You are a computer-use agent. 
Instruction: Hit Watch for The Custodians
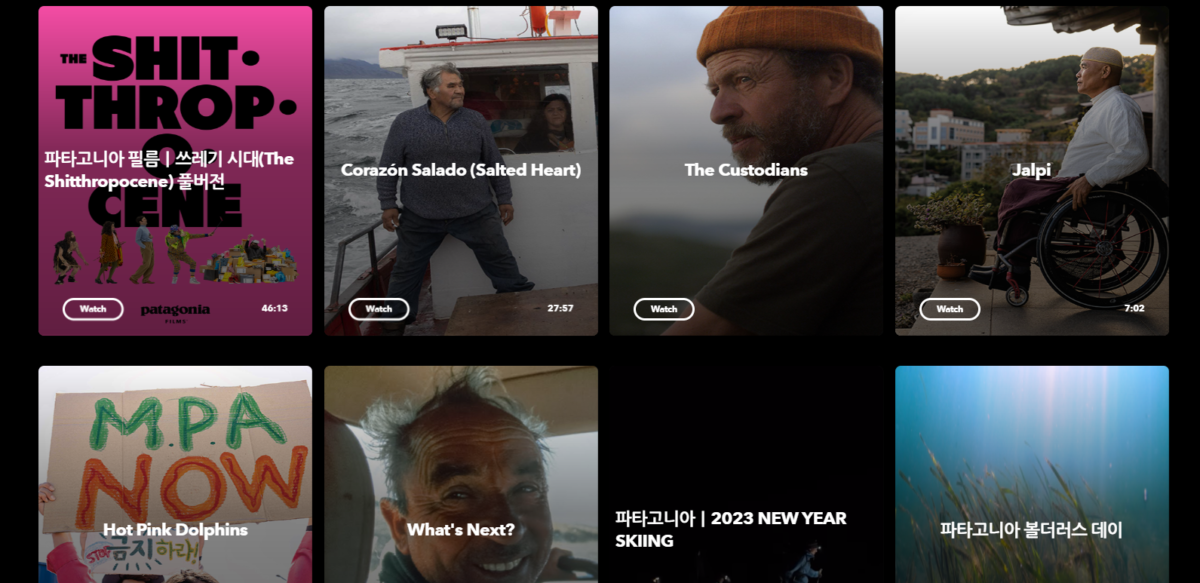pyautogui.click(x=664, y=309)
